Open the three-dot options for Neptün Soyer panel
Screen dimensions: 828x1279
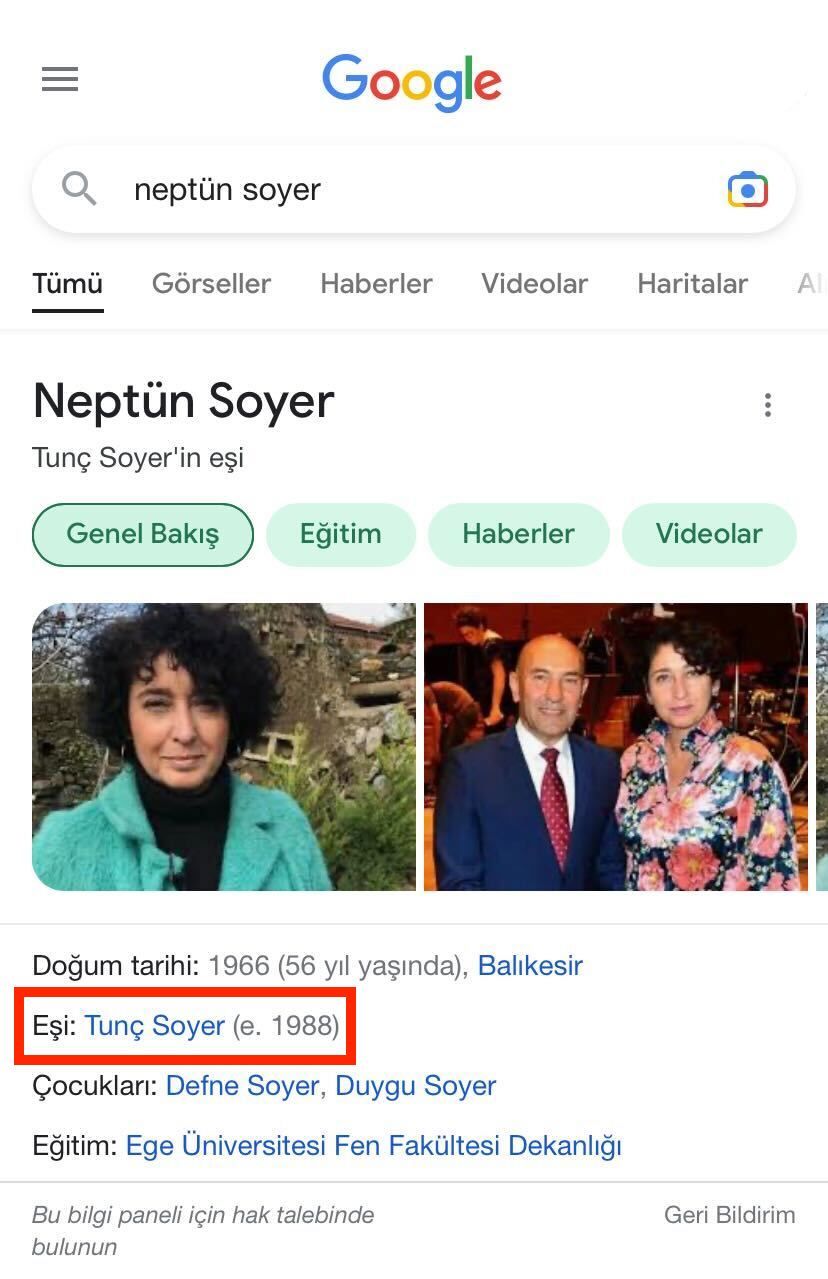click(767, 404)
